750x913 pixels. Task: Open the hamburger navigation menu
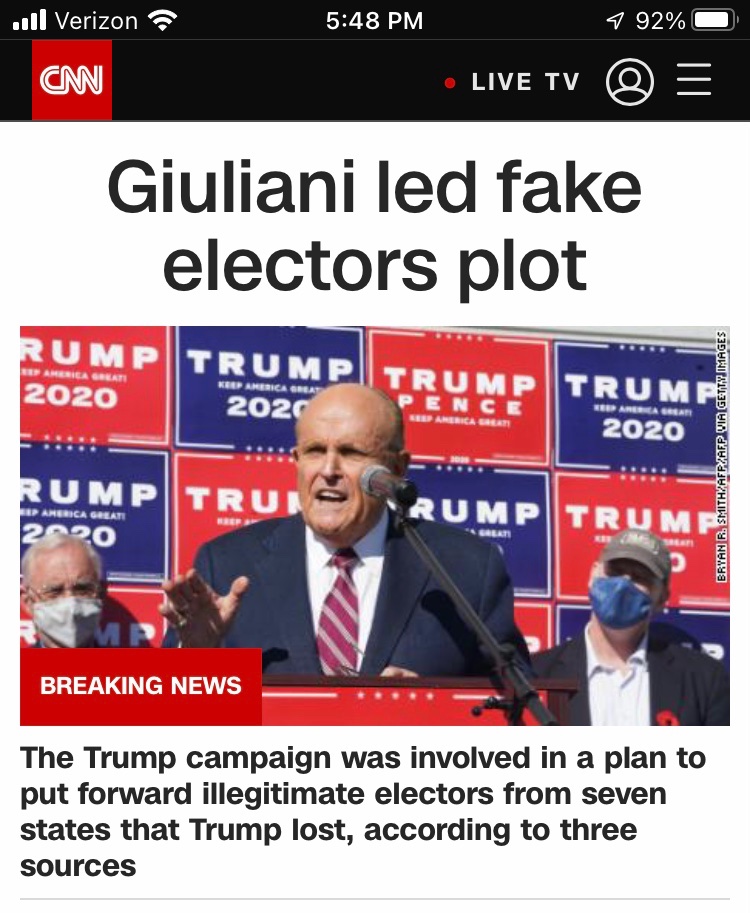[694, 81]
